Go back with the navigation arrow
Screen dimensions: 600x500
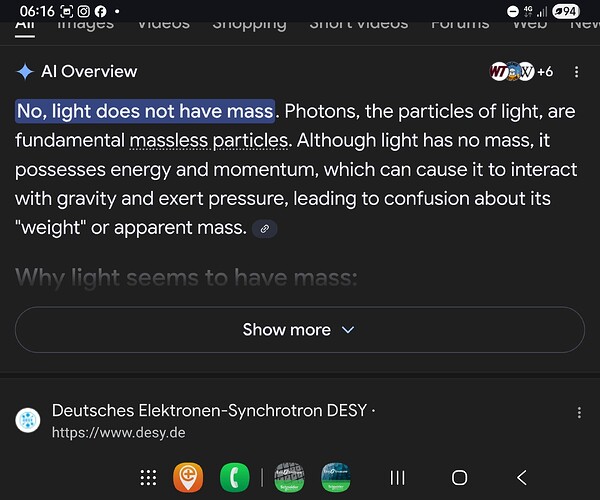tap(521, 477)
